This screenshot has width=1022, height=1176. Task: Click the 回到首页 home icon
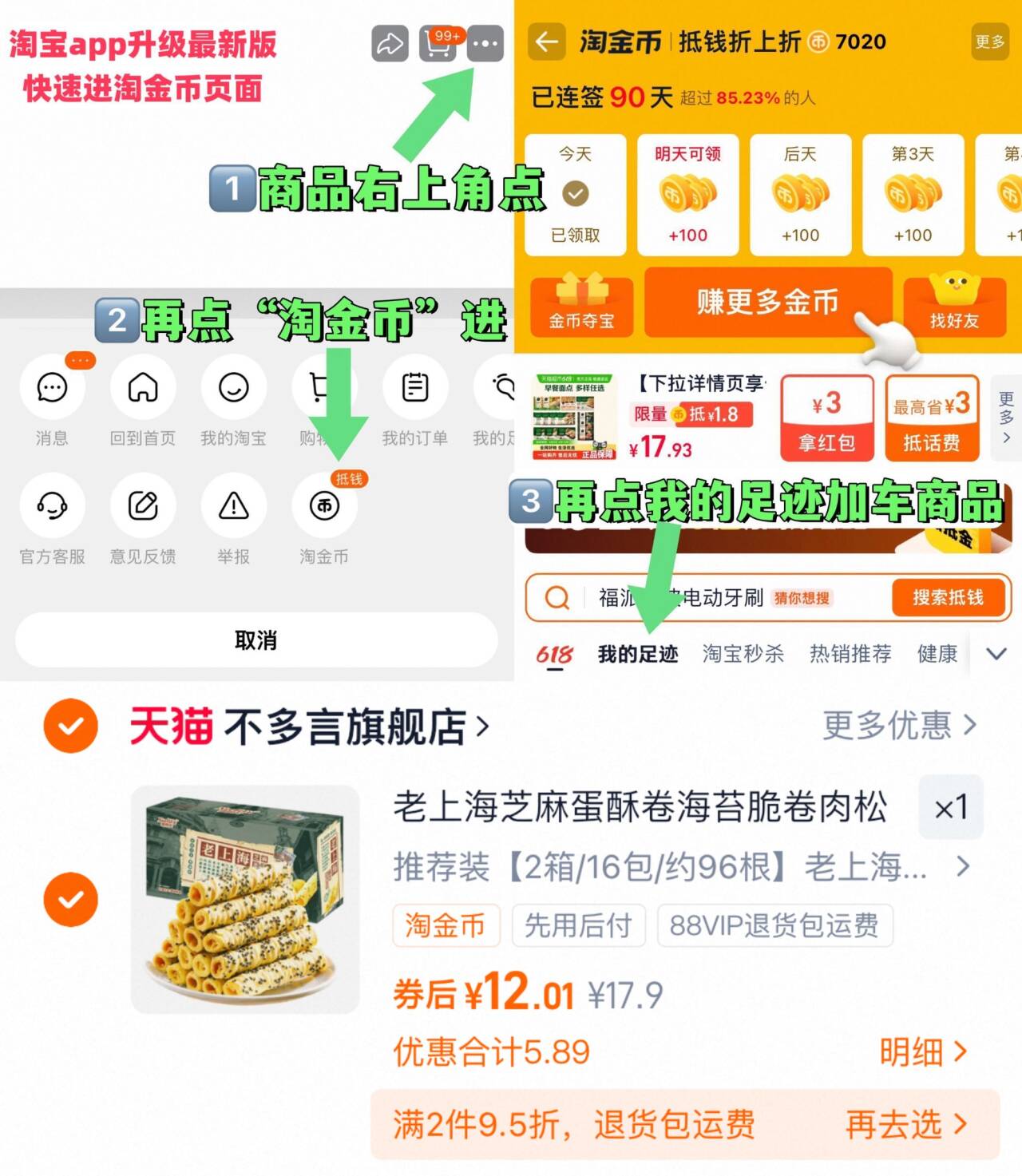(142, 389)
